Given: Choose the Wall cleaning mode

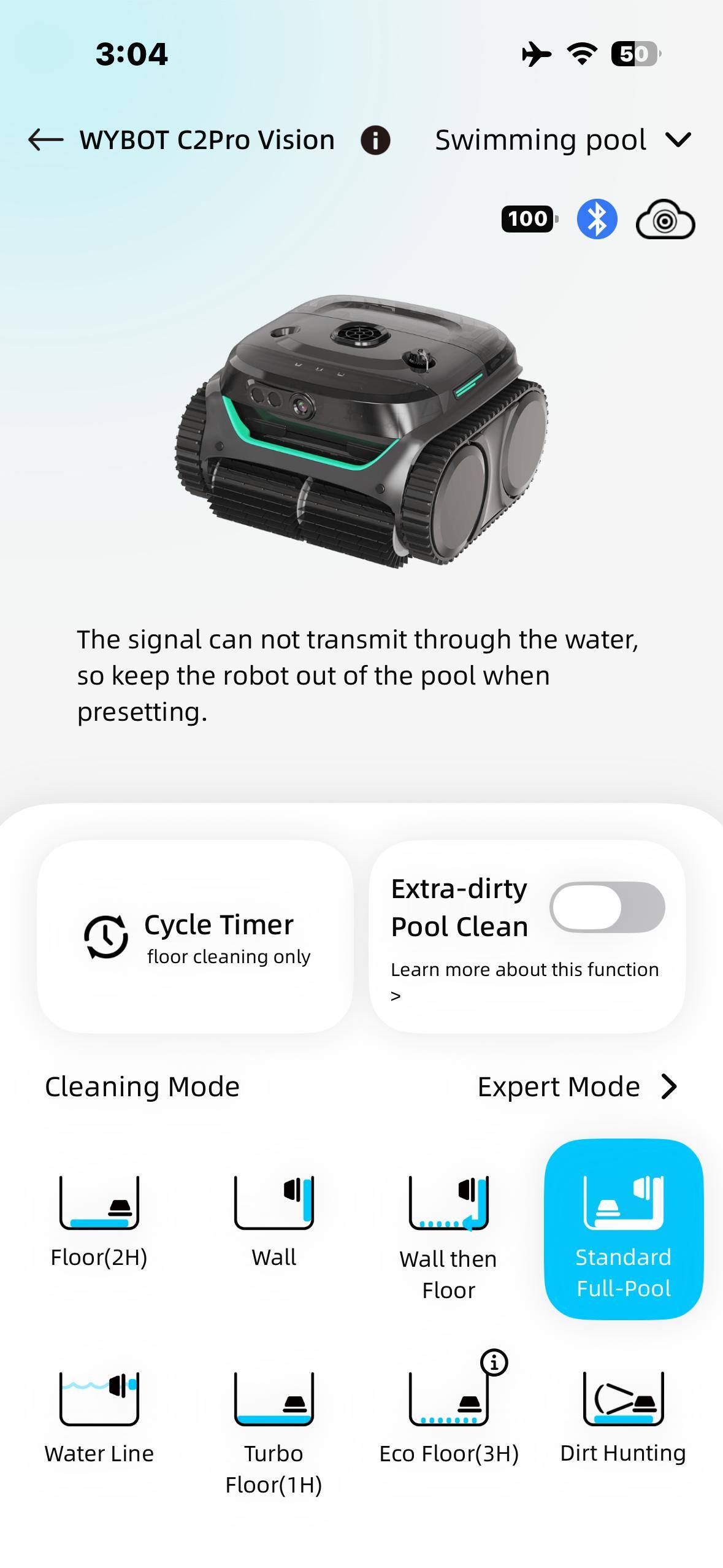Looking at the screenshot, I should pos(274,1221).
